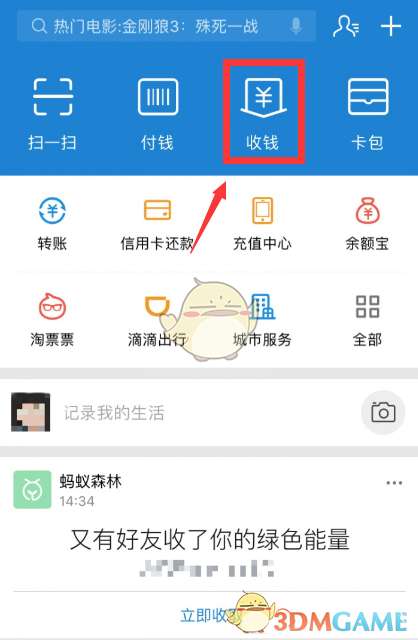Open 充值中心 top-up center
The width and height of the screenshot is (418, 640).
262,223
